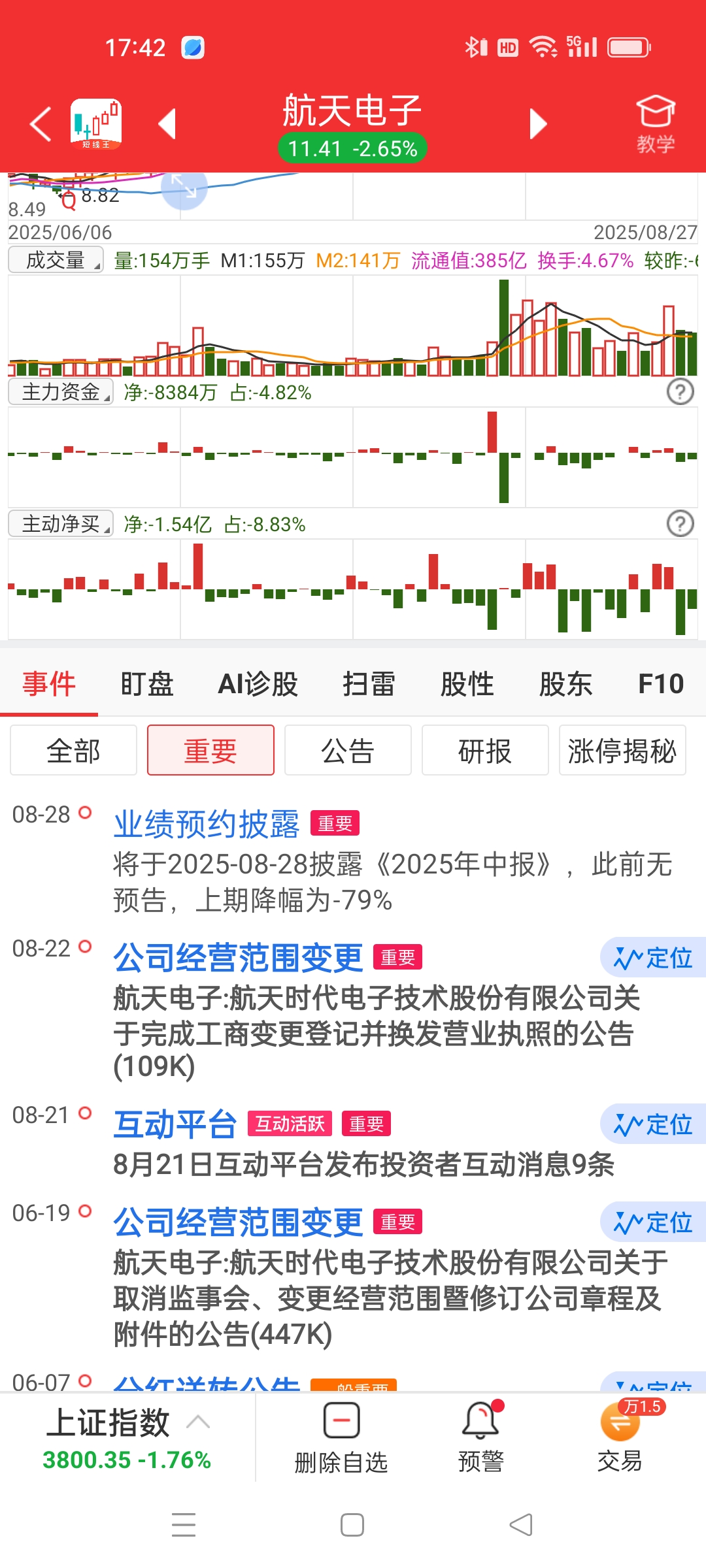Select the 公告 filter
This screenshot has width=706, height=1568.
pyautogui.click(x=348, y=750)
